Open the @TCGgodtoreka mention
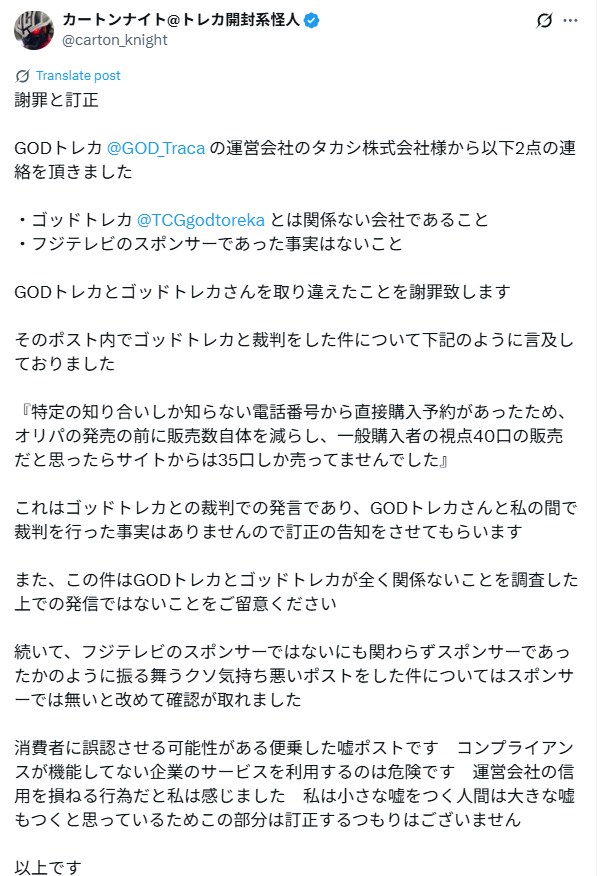Image resolution: width=600 pixels, height=876 pixels. point(200,220)
